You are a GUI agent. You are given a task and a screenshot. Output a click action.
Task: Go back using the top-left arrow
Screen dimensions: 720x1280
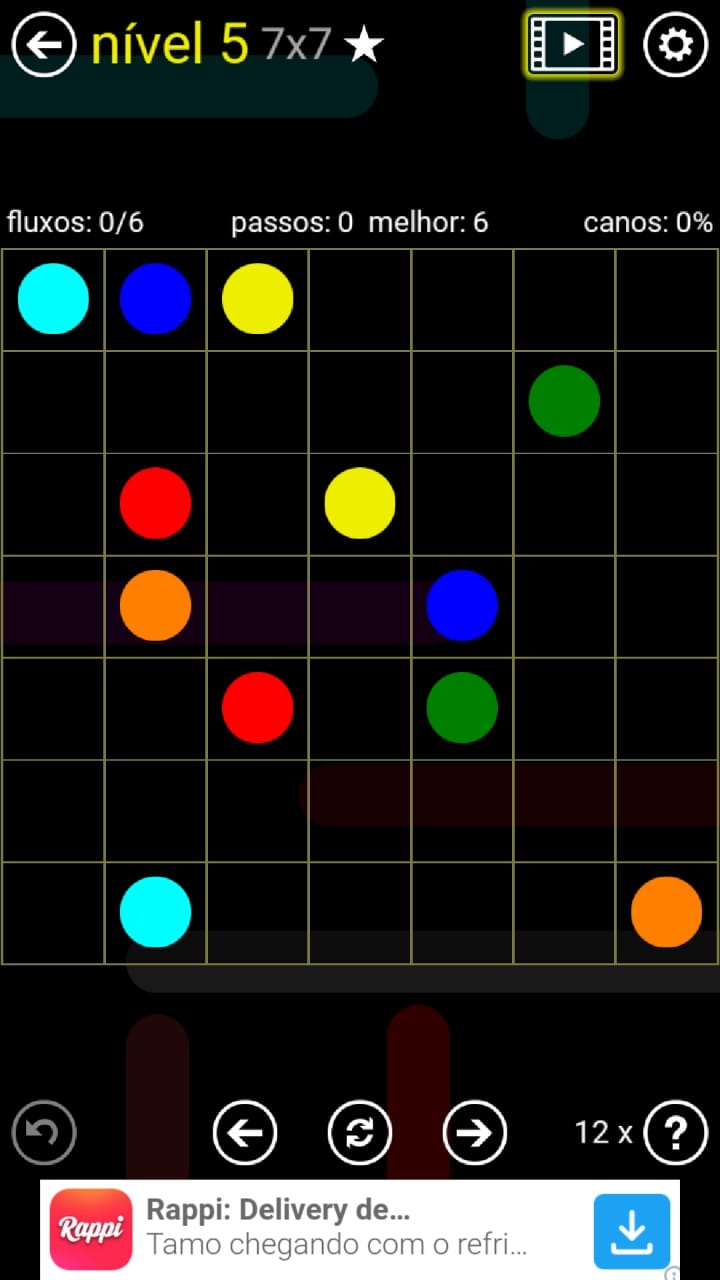(x=44, y=44)
